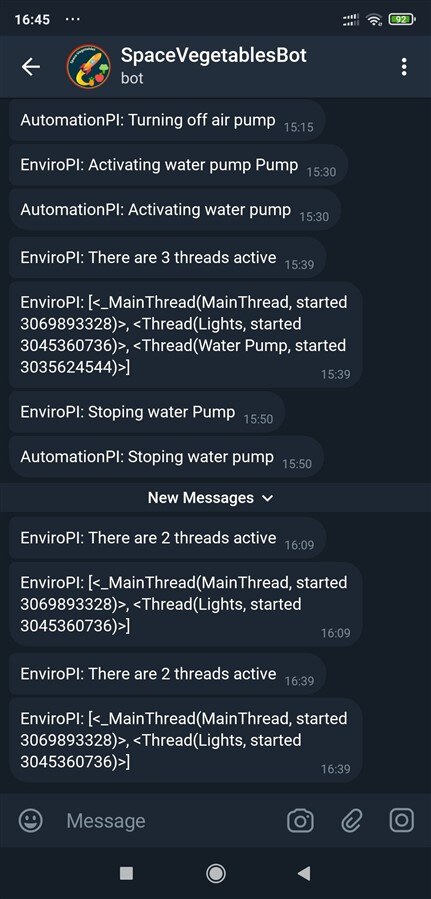Viewport: 431px width, 899px height.
Task: Attach a file with the paperclip
Action: 351,820
